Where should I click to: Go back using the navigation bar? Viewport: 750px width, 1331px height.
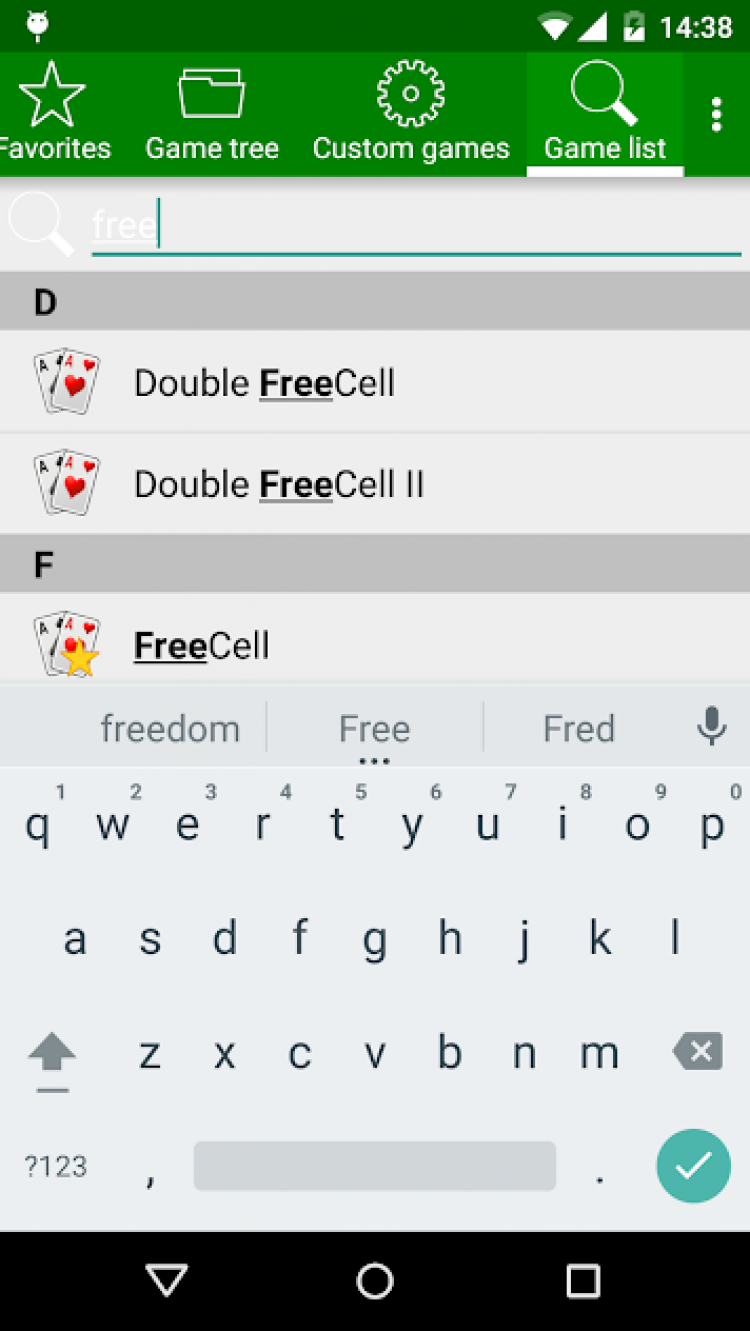[166, 1281]
